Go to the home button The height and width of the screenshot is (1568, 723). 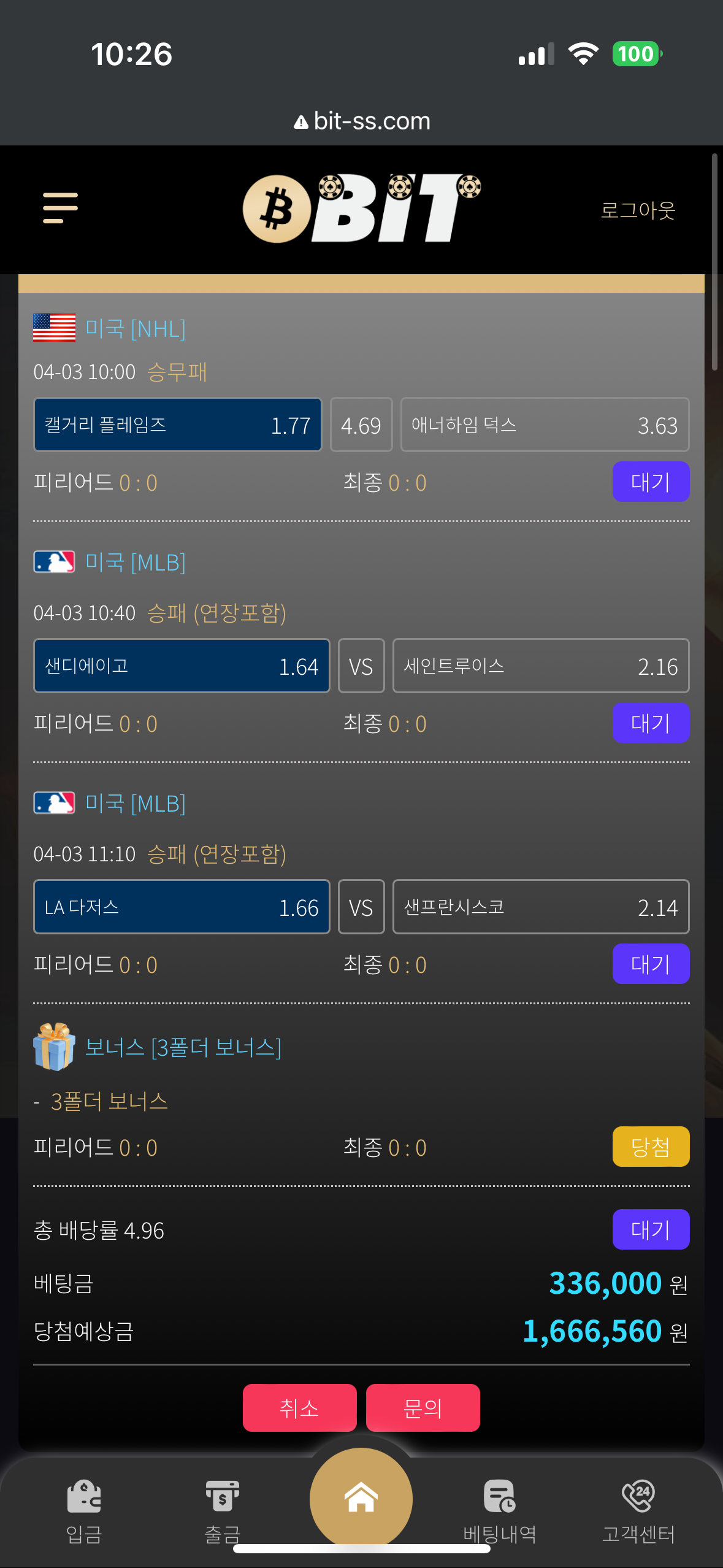click(x=361, y=1499)
